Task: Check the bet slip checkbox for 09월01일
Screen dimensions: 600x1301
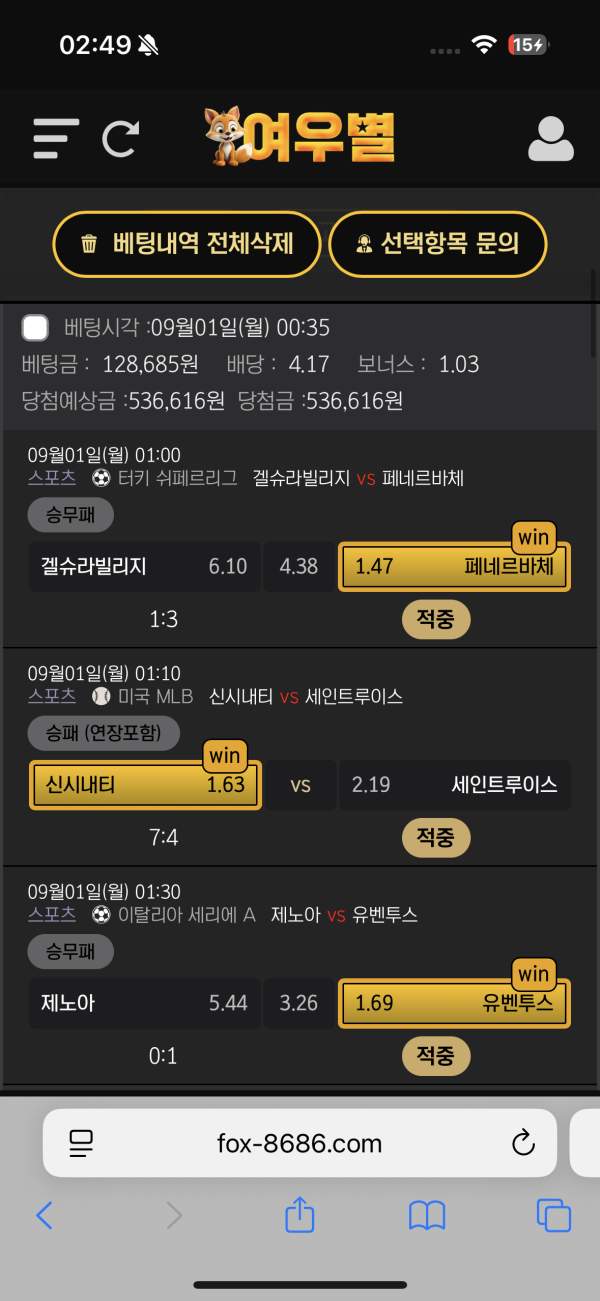Action: point(36,328)
